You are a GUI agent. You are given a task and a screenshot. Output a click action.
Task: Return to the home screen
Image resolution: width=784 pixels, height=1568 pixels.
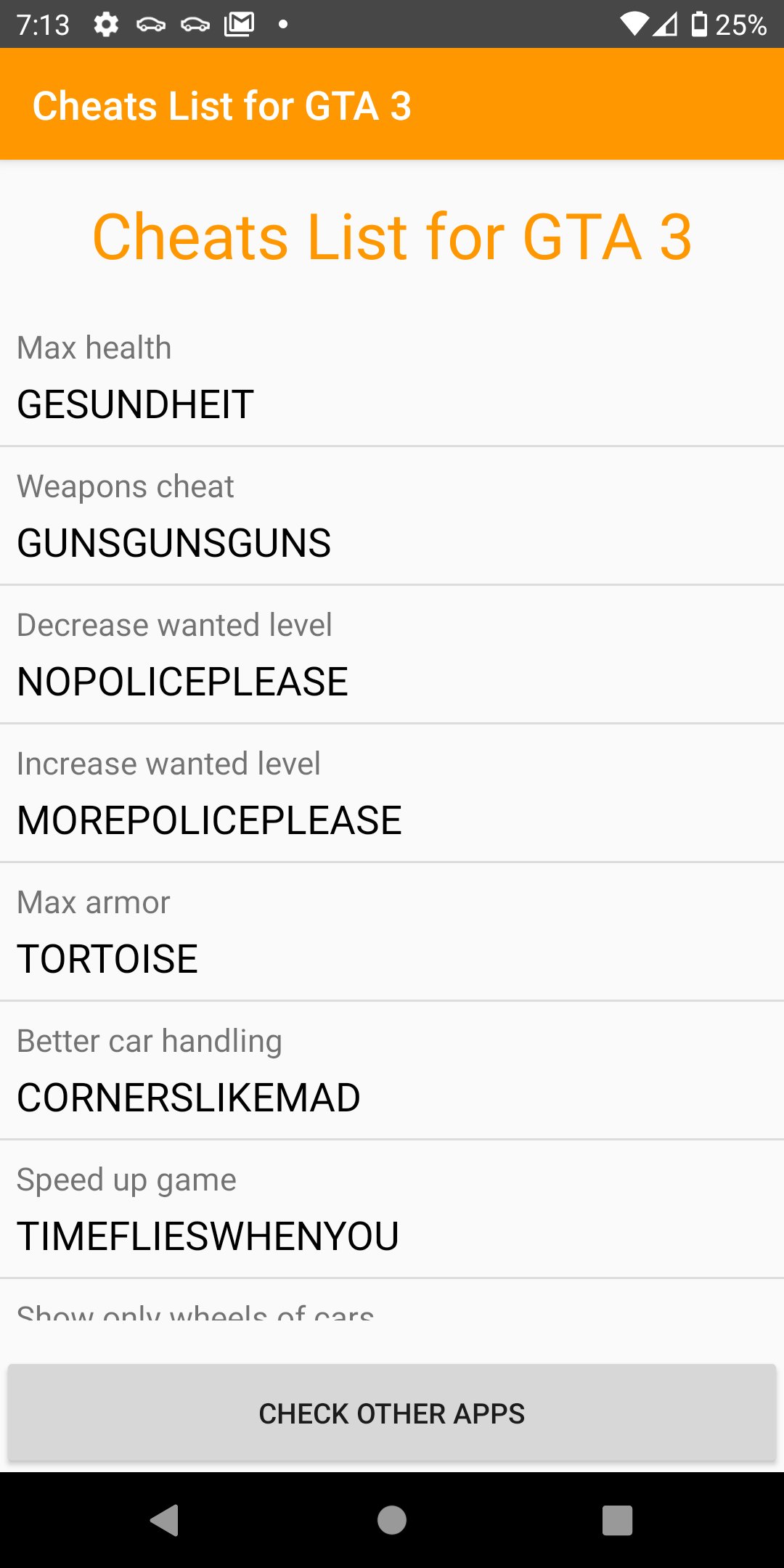(392, 1520)
